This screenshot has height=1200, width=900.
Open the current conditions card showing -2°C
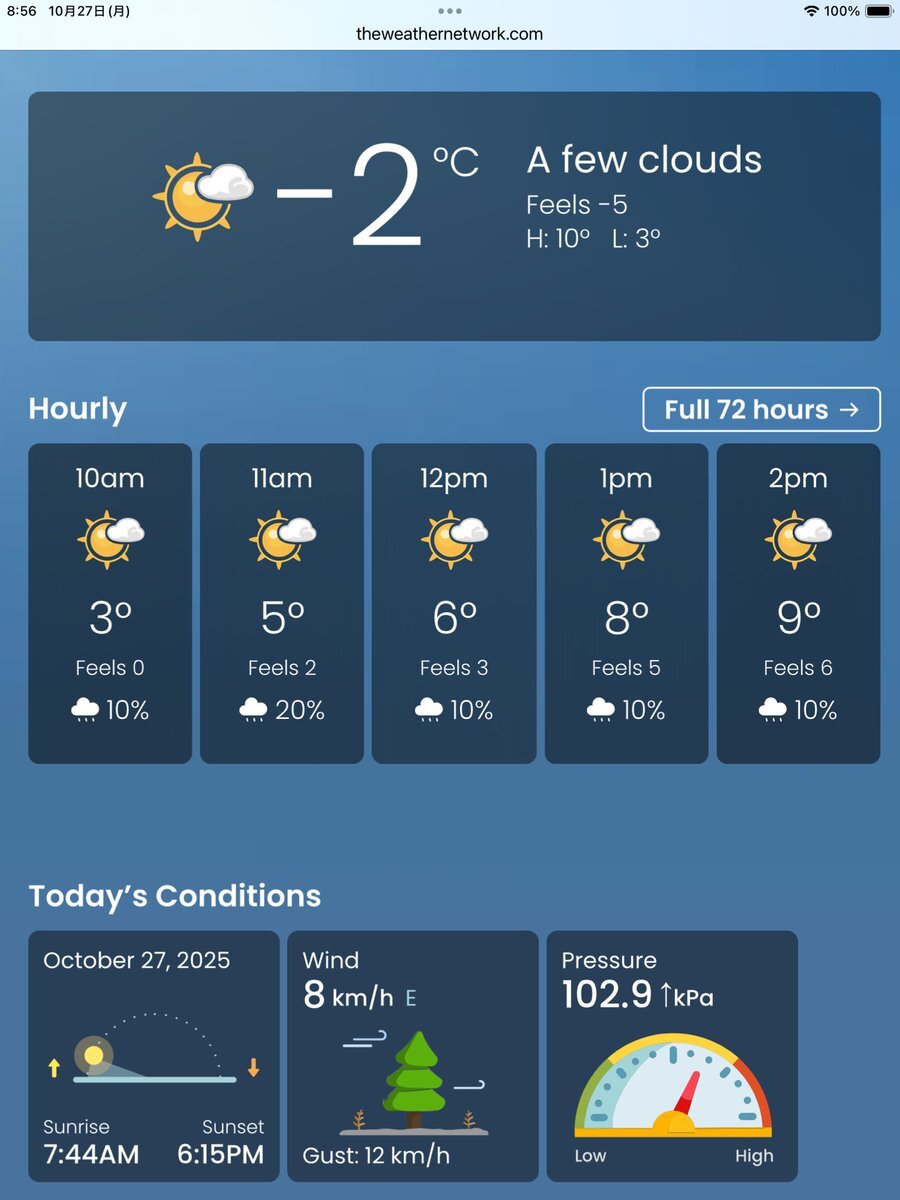[x=454, y=216]
